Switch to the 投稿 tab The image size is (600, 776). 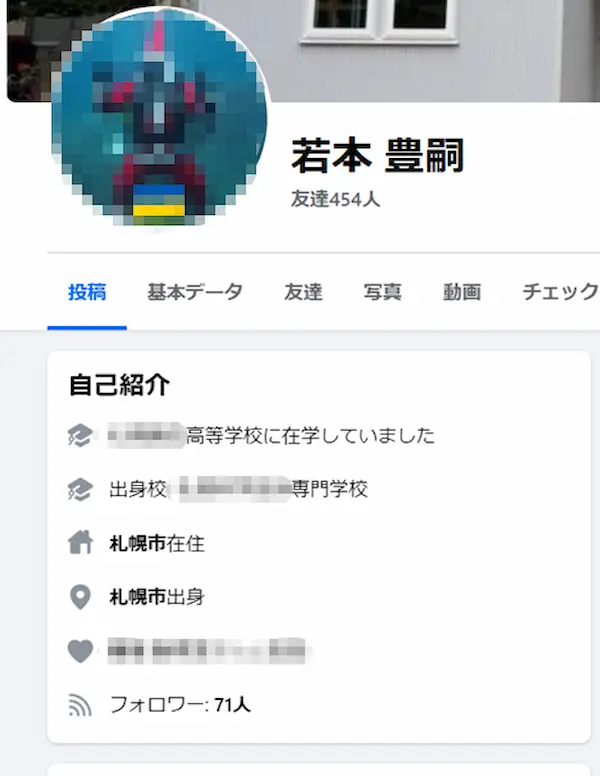tap(87, 293)
